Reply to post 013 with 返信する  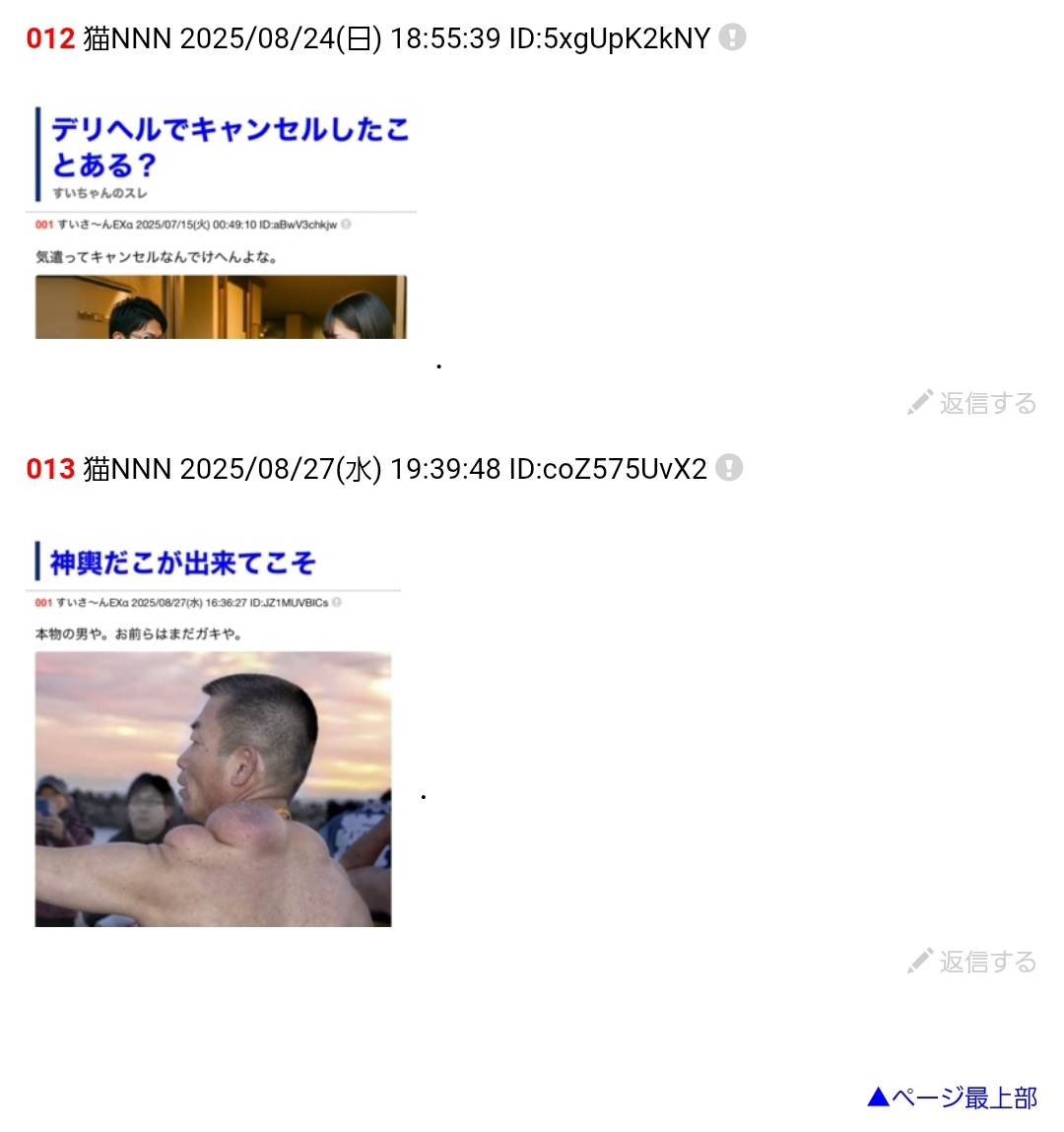click(x=972, y=961)
